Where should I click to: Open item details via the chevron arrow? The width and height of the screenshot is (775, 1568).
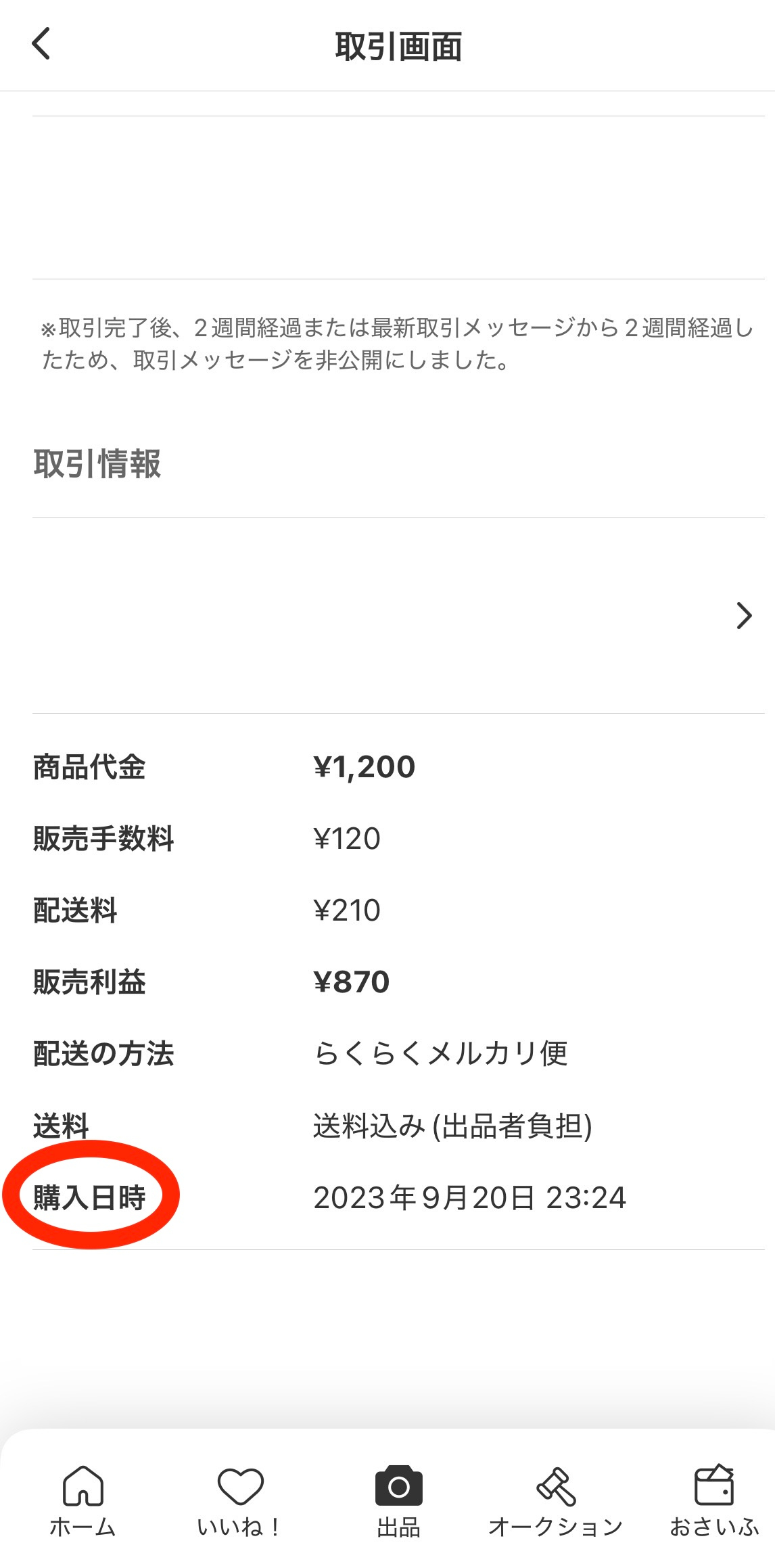click(x=744, y=616)
